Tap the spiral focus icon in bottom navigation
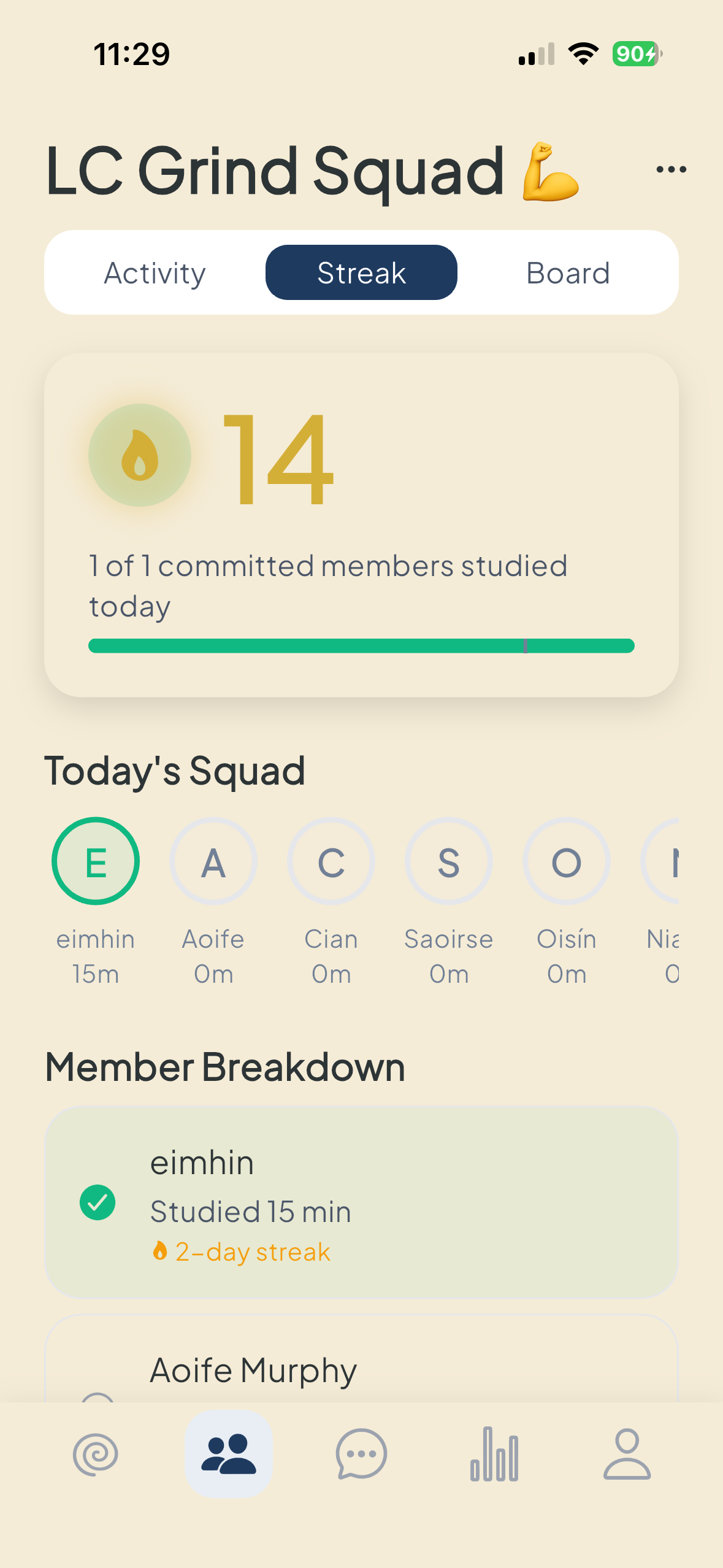The height and width of the screenshot is (1568, 723). click(x=96, y=1452)
